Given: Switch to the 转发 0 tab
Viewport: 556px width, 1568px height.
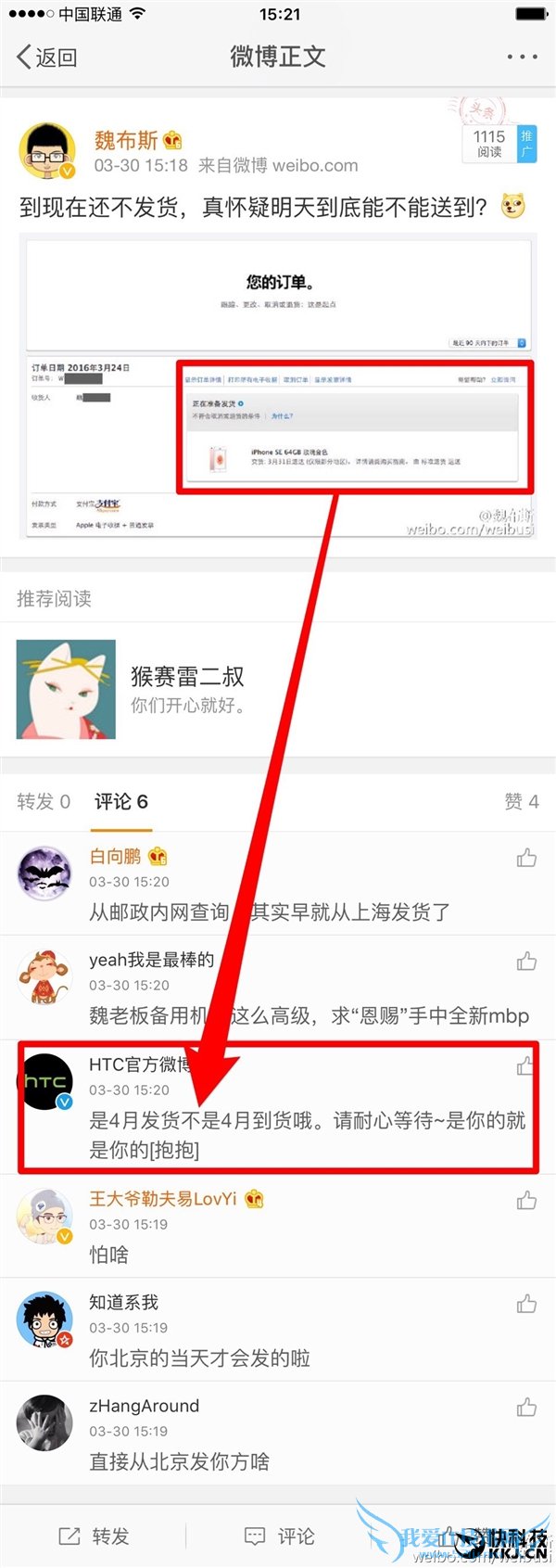Looking at the screenshot, I should pyautogui.click(x=44, y=801).
